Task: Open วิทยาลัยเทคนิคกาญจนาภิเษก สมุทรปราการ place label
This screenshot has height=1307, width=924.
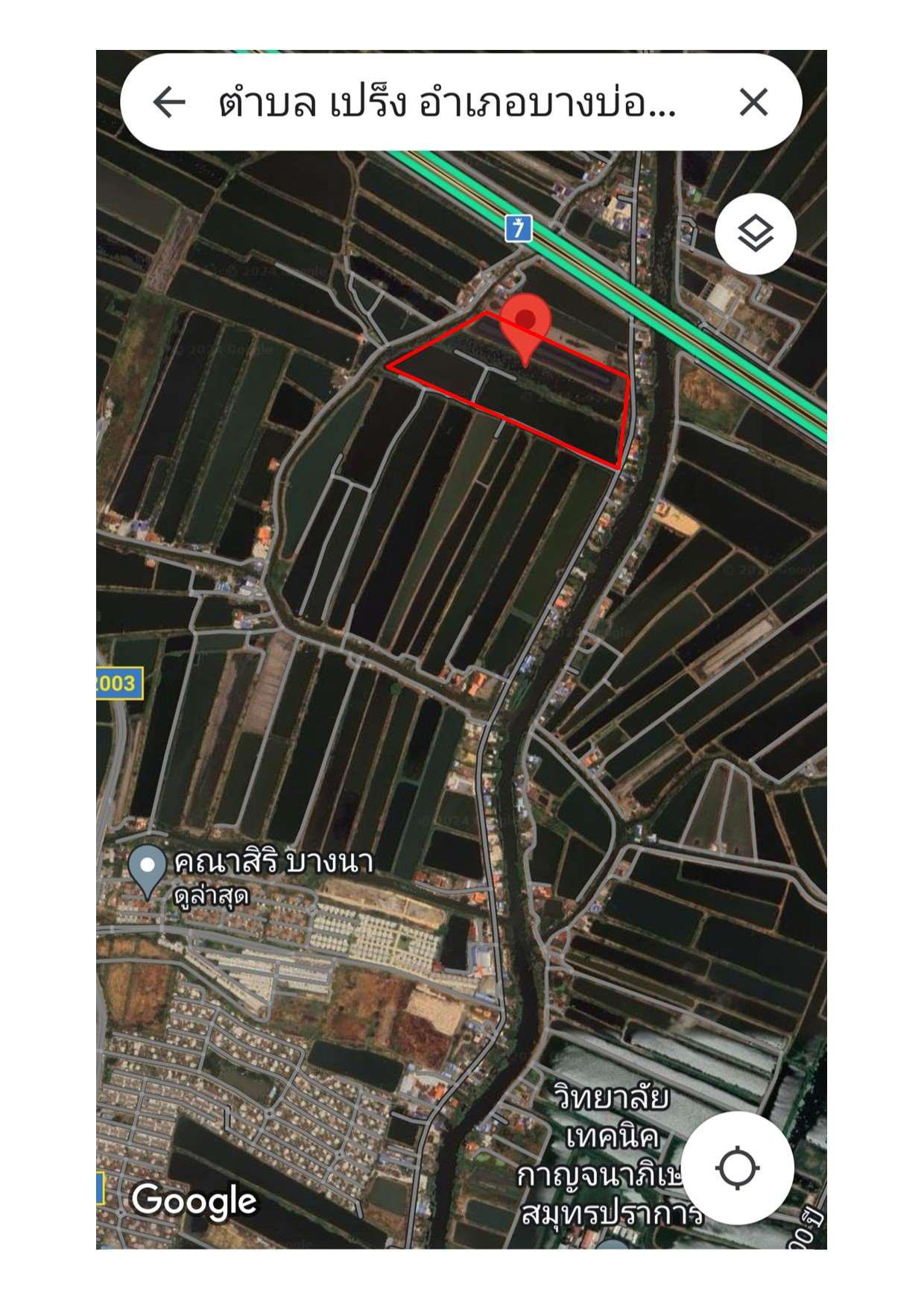Action: tap(611, 1155)
